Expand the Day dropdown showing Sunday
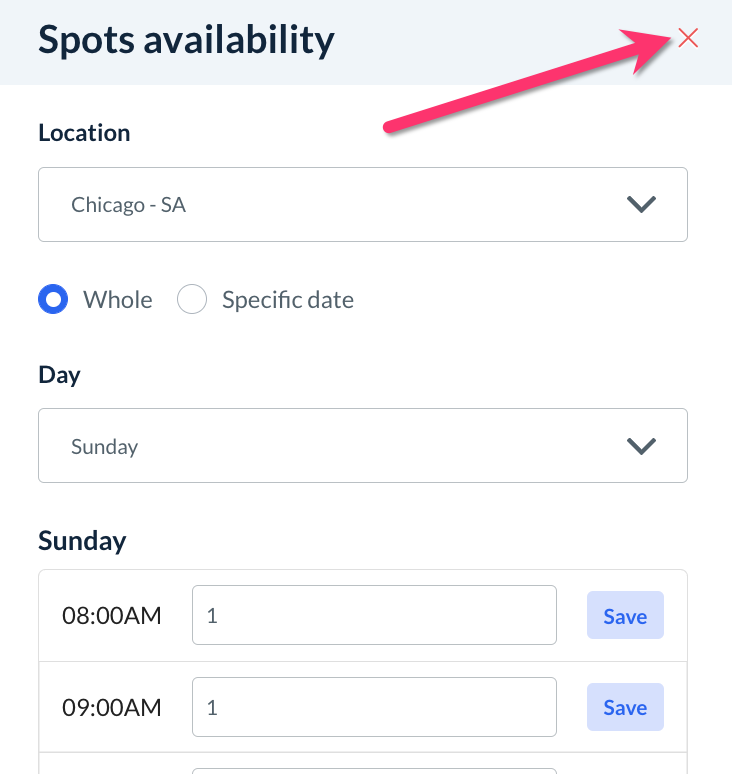The width and height of the screenshot is (732, 774). tap(362, 446)
